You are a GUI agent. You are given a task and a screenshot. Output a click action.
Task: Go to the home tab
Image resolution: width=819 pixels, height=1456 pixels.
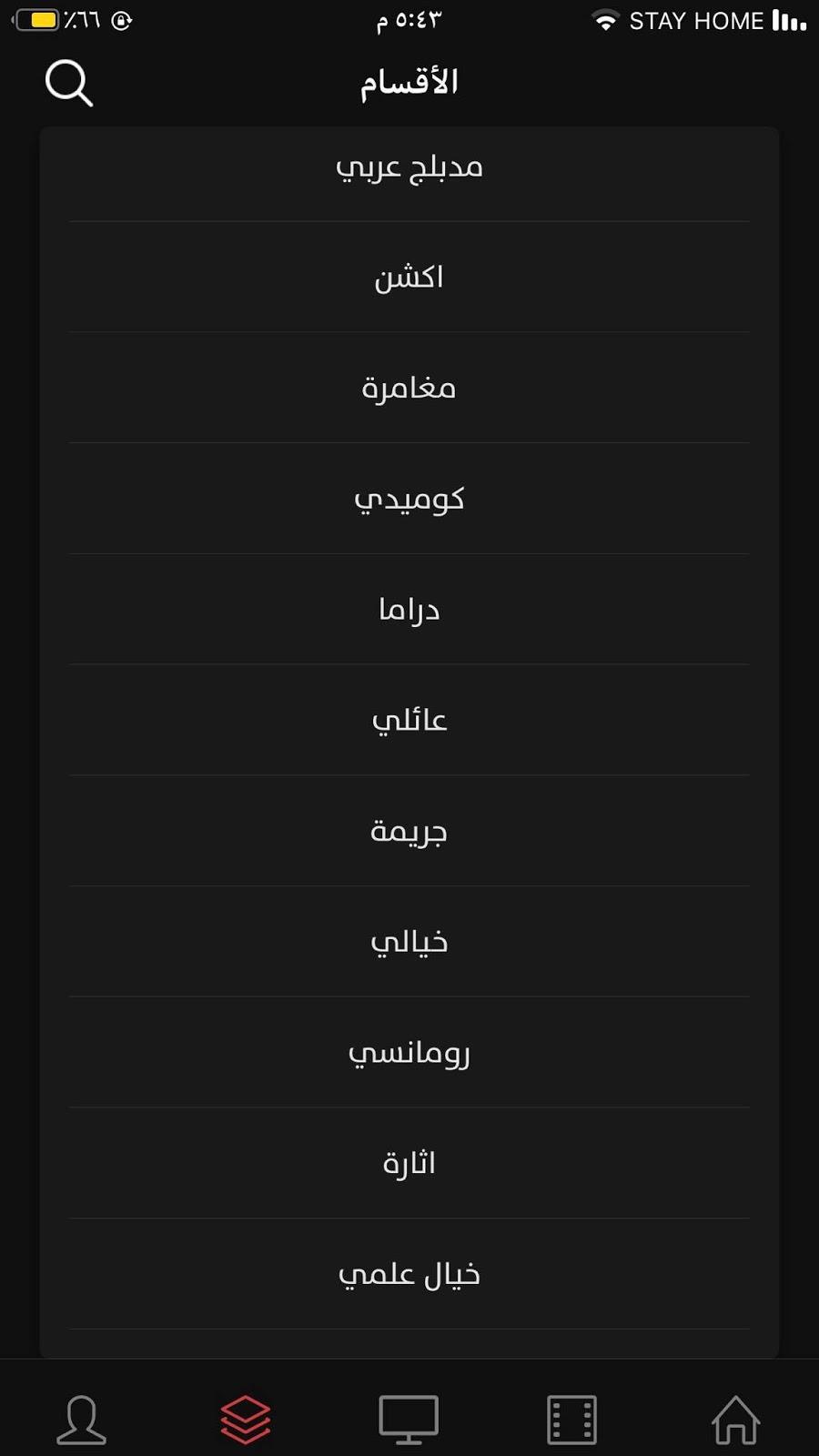pos(735,1419)
